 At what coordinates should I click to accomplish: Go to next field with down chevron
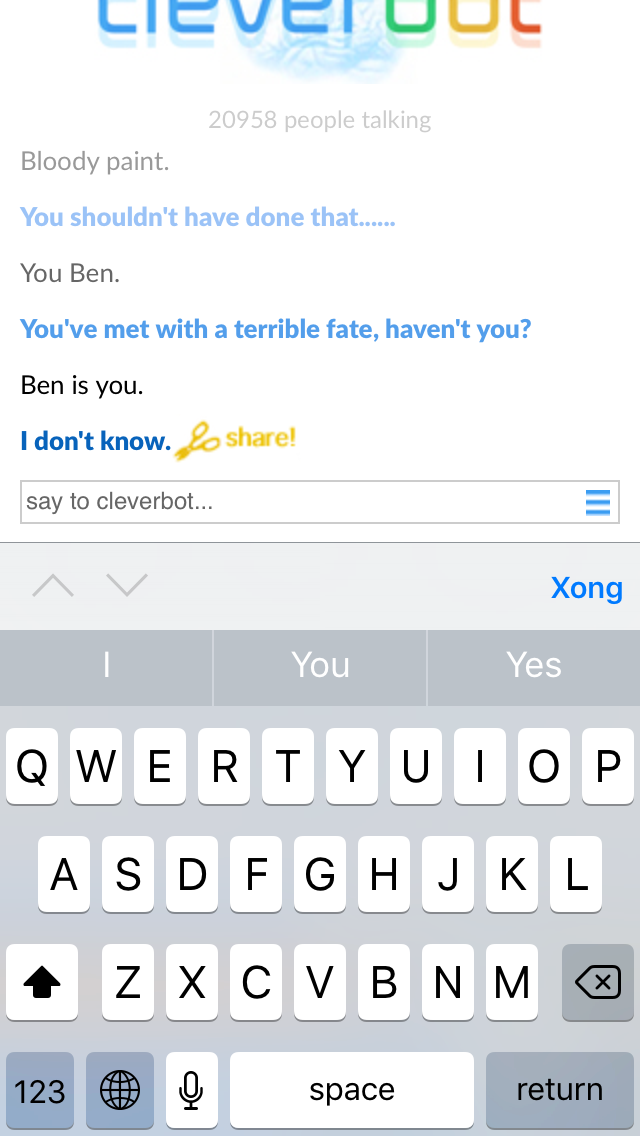click(127, 585)
